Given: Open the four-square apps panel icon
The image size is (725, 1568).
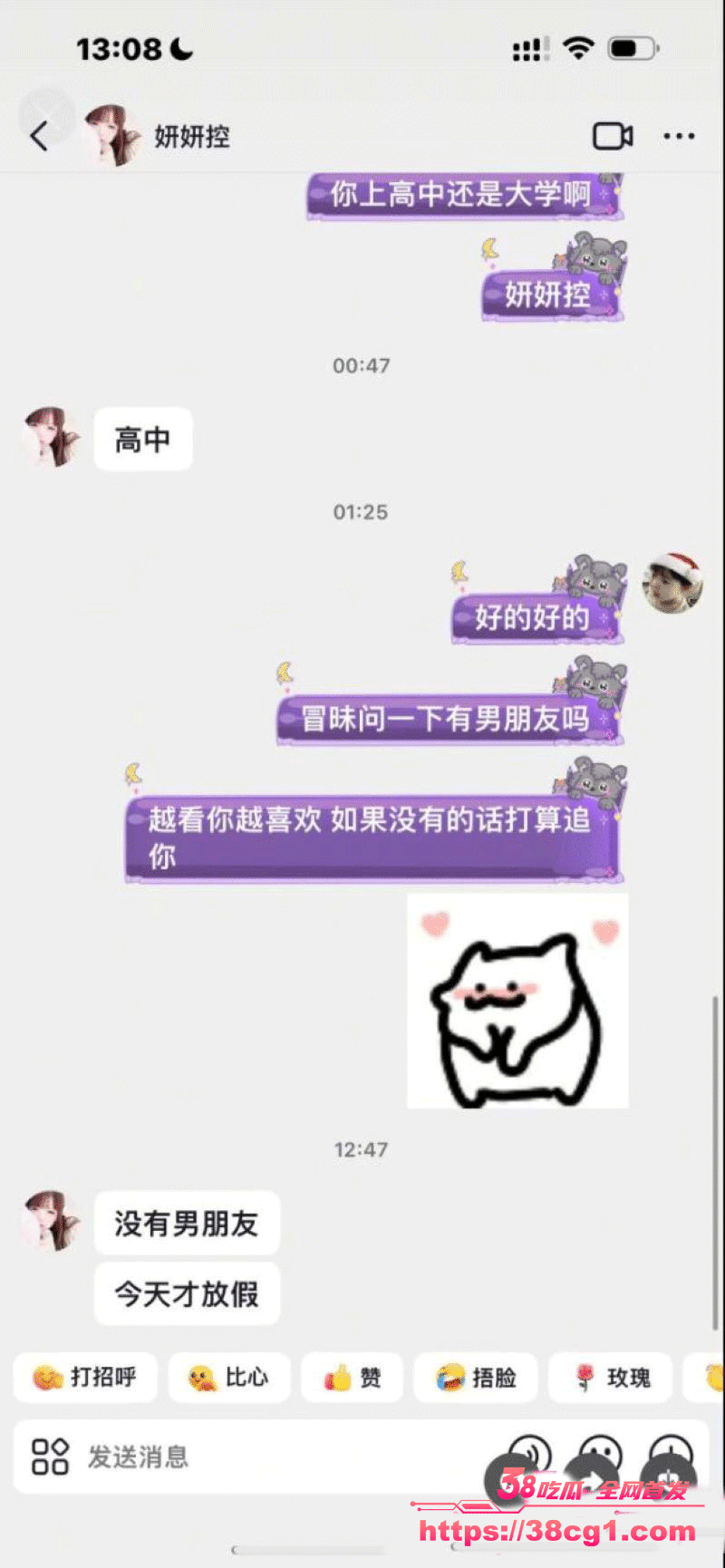Looking at the screenshot, I should 50,1457.
